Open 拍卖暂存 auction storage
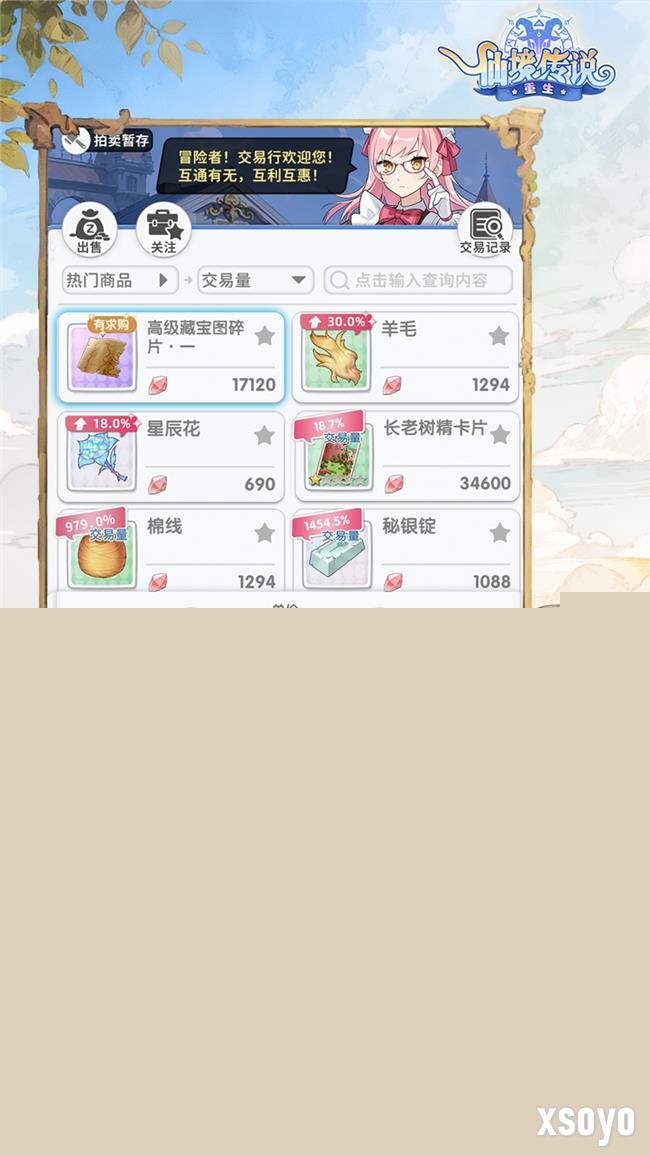The width and height of the screenshot is (650, 1155). 106,141
